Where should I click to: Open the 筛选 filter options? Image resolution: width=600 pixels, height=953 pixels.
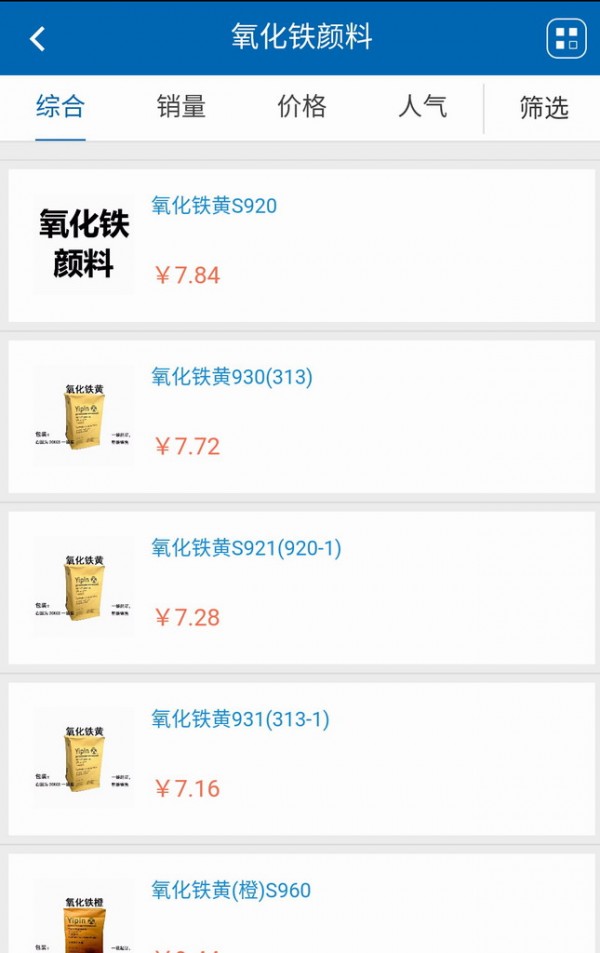[543, 108]
